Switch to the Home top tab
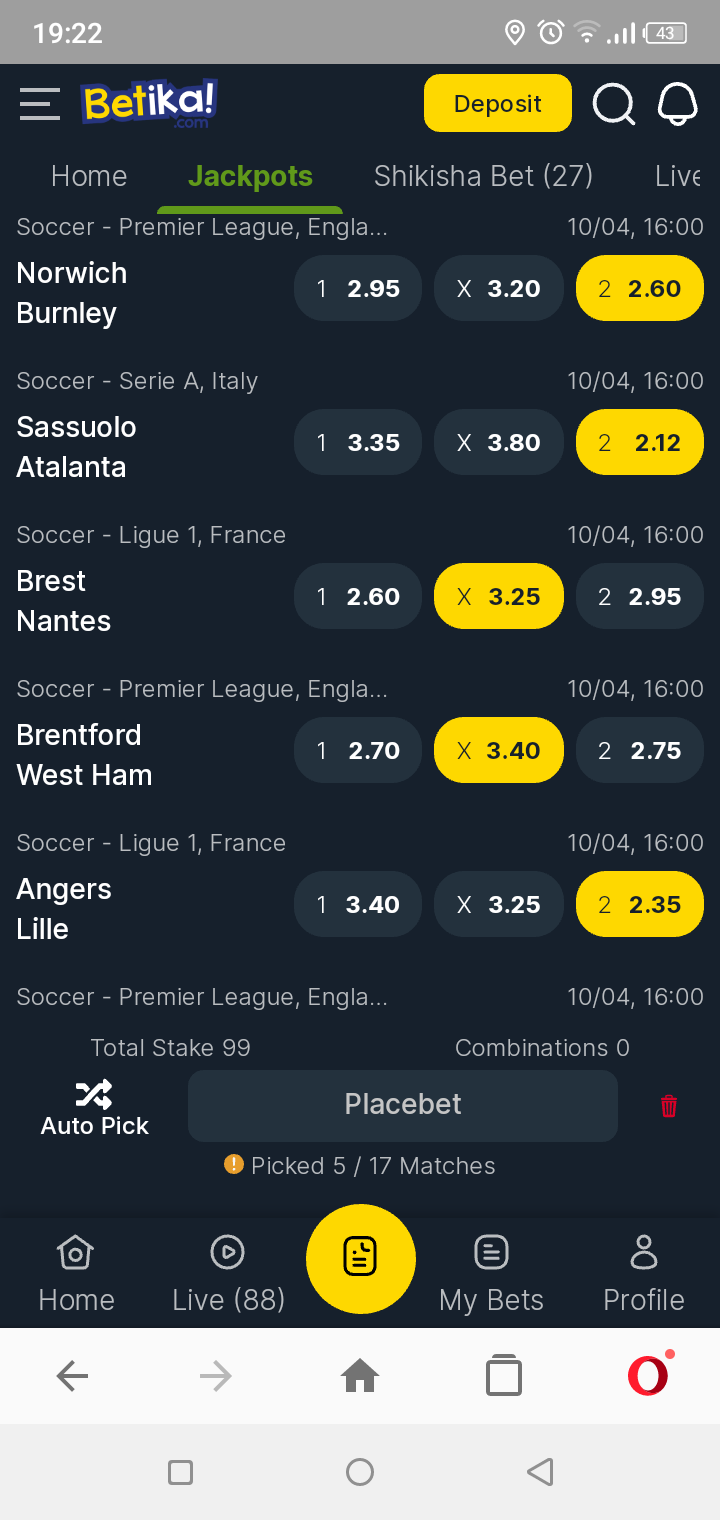This screenshot has width=720, height=1520. (89, 176)
